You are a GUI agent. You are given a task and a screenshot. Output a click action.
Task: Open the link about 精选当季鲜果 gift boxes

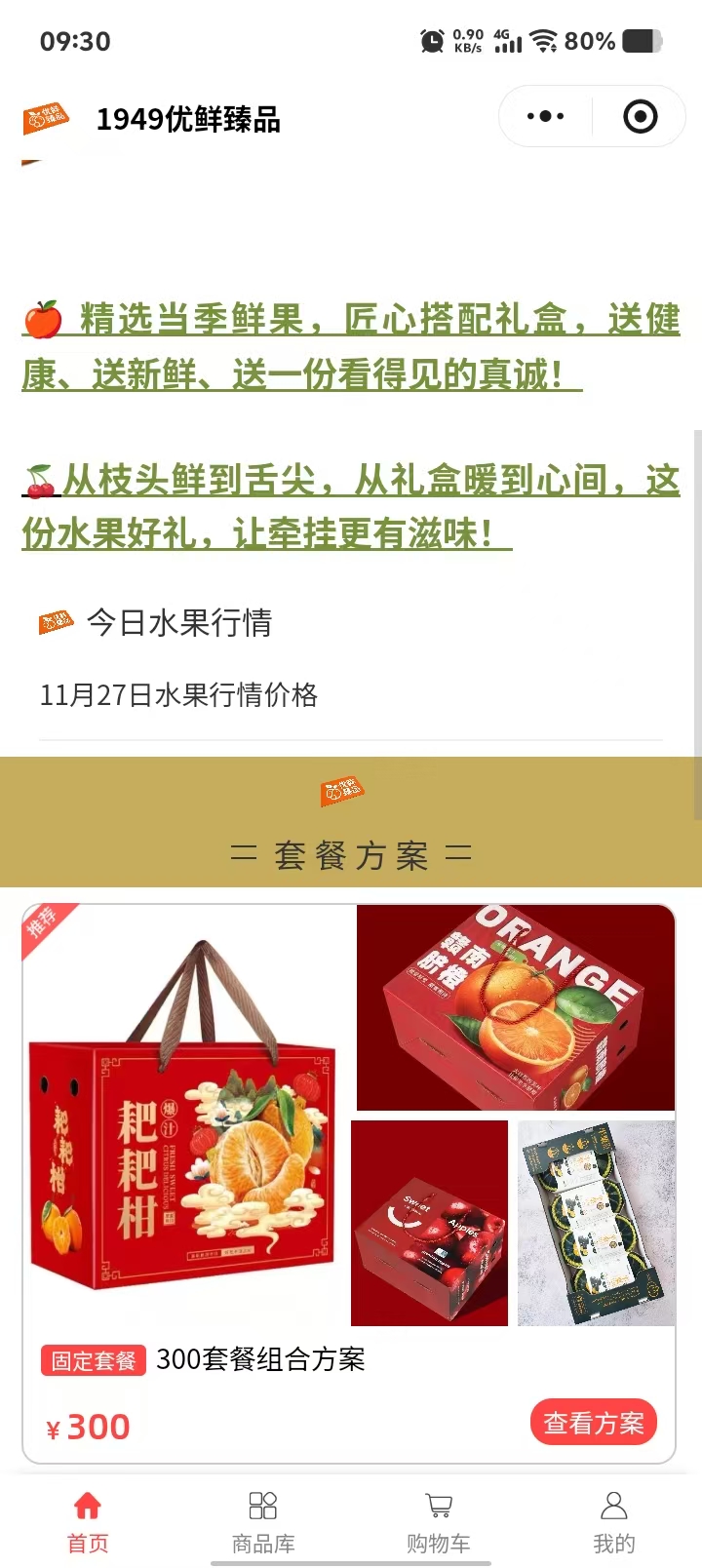coord(350,346)
